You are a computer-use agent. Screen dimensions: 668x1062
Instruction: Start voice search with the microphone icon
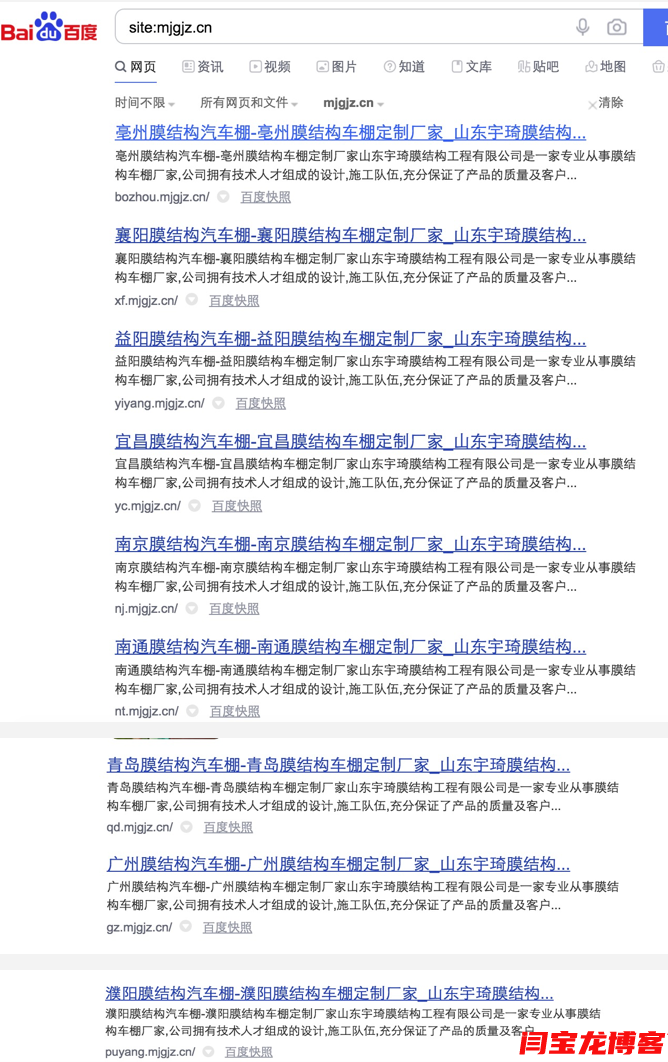[583, 27]
